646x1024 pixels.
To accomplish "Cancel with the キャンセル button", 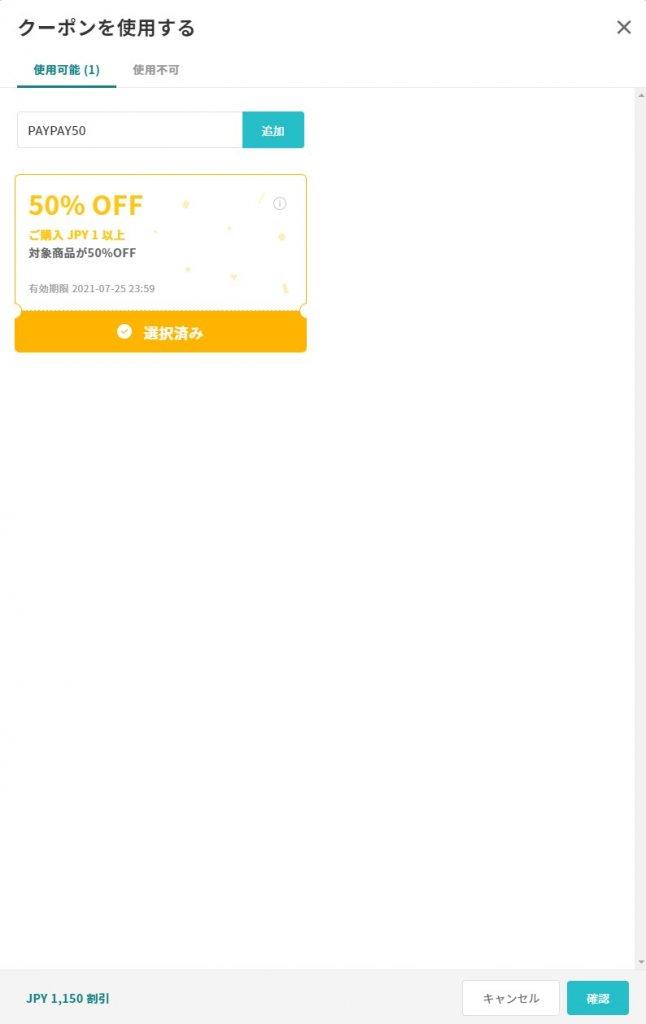I will pos(511,998).
